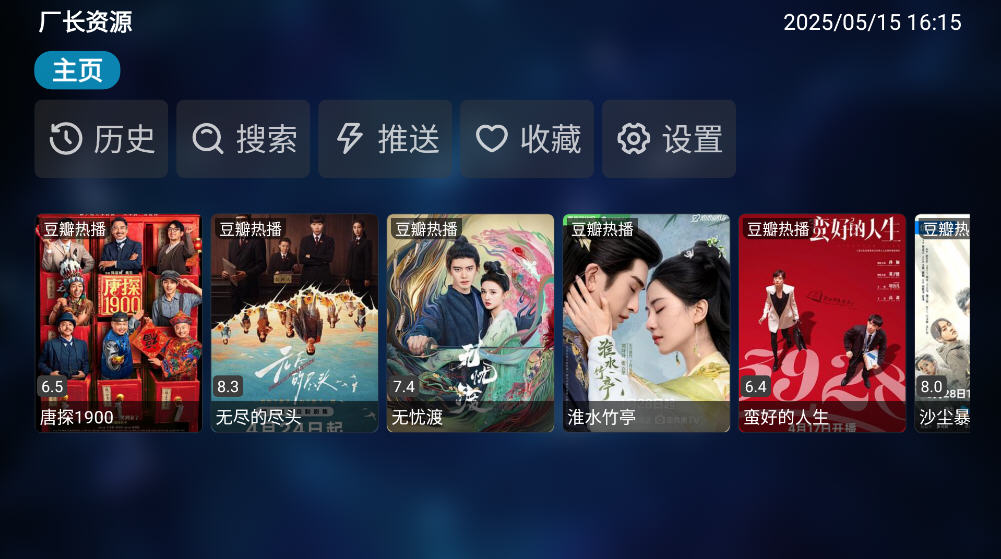Select the 主页 tab
The height and width of the screenshot is (559, 1001).
pyautogui.click(x=77, y=70)
